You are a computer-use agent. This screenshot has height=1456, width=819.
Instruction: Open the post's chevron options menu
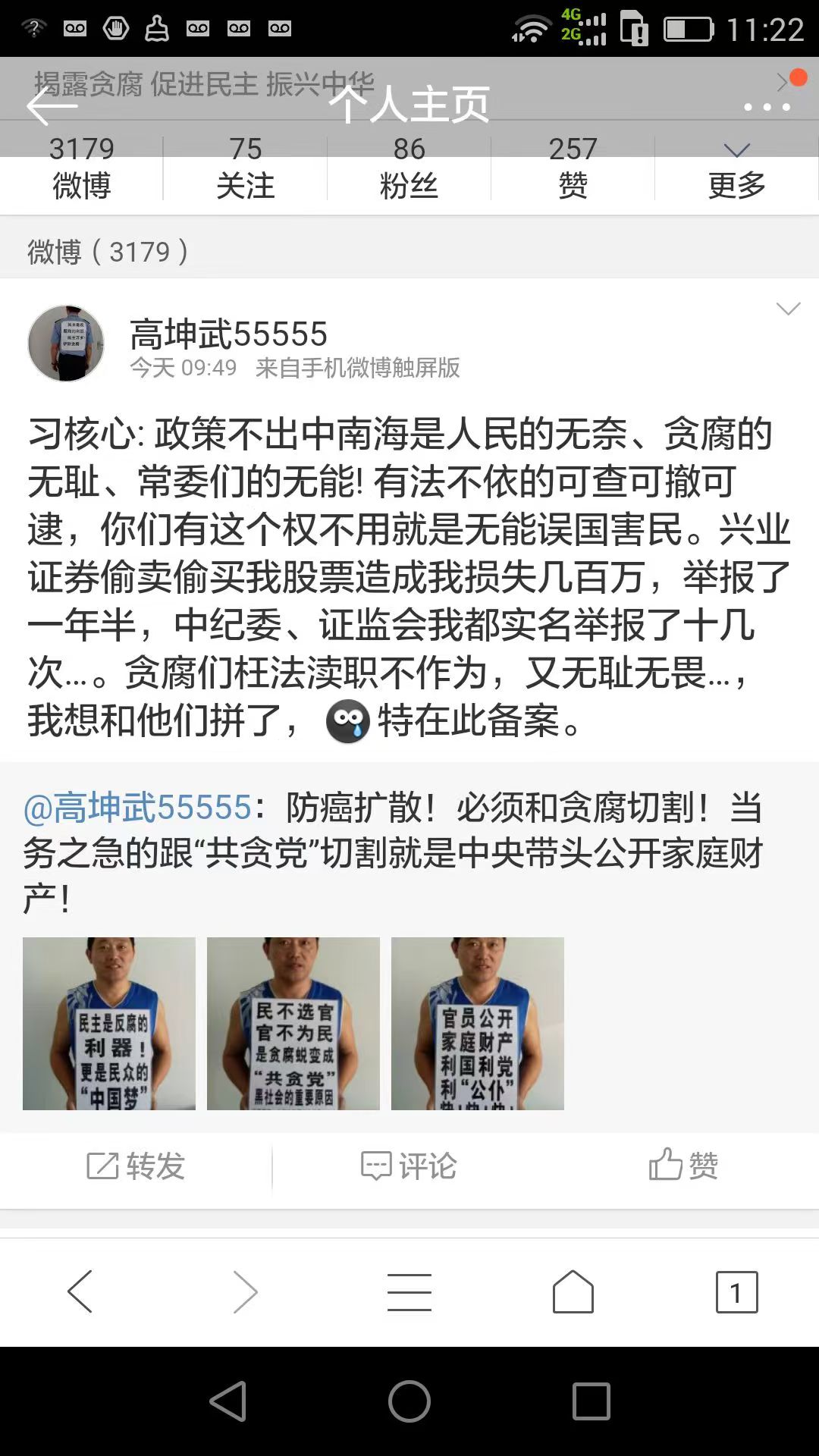click(788, 309)
